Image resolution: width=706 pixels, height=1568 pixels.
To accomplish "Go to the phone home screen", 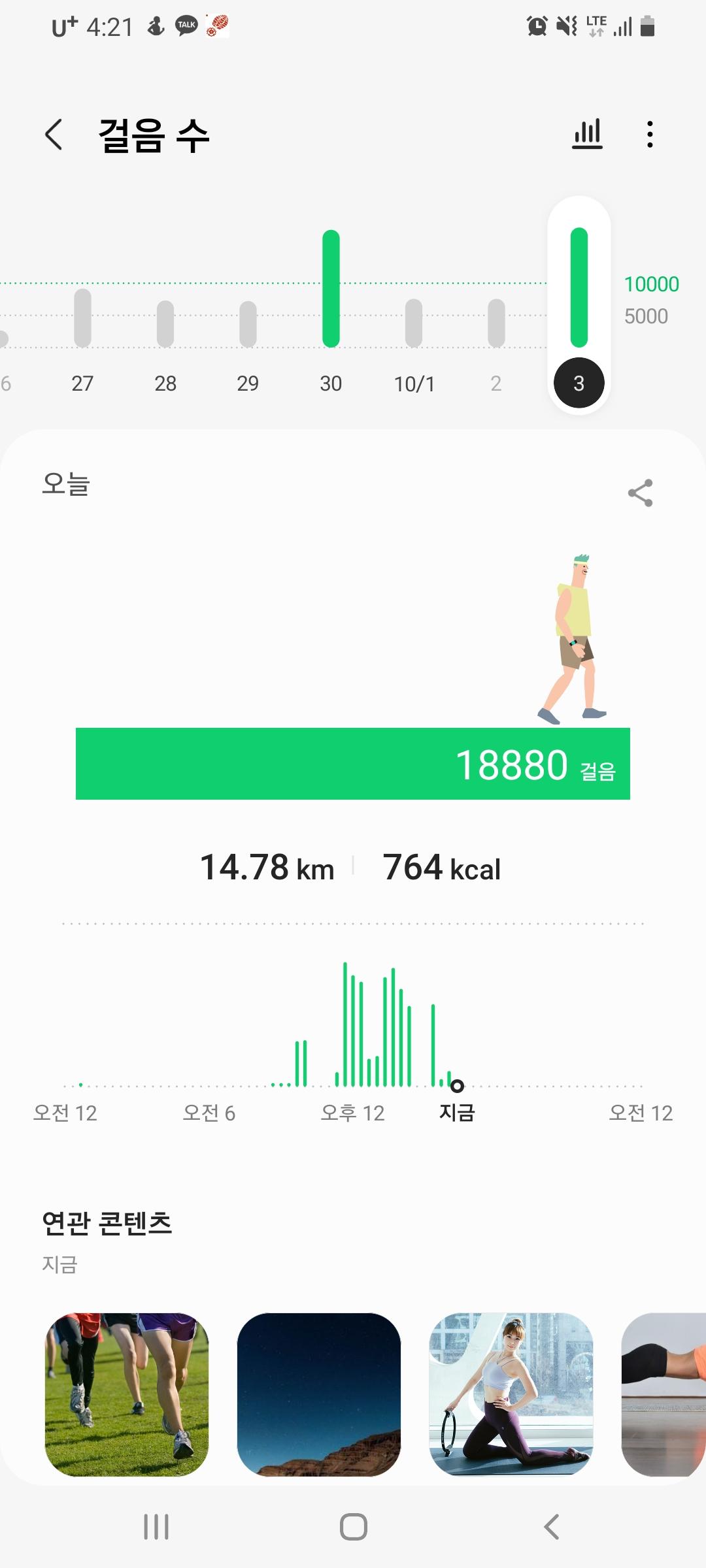I will (353, 1527).
